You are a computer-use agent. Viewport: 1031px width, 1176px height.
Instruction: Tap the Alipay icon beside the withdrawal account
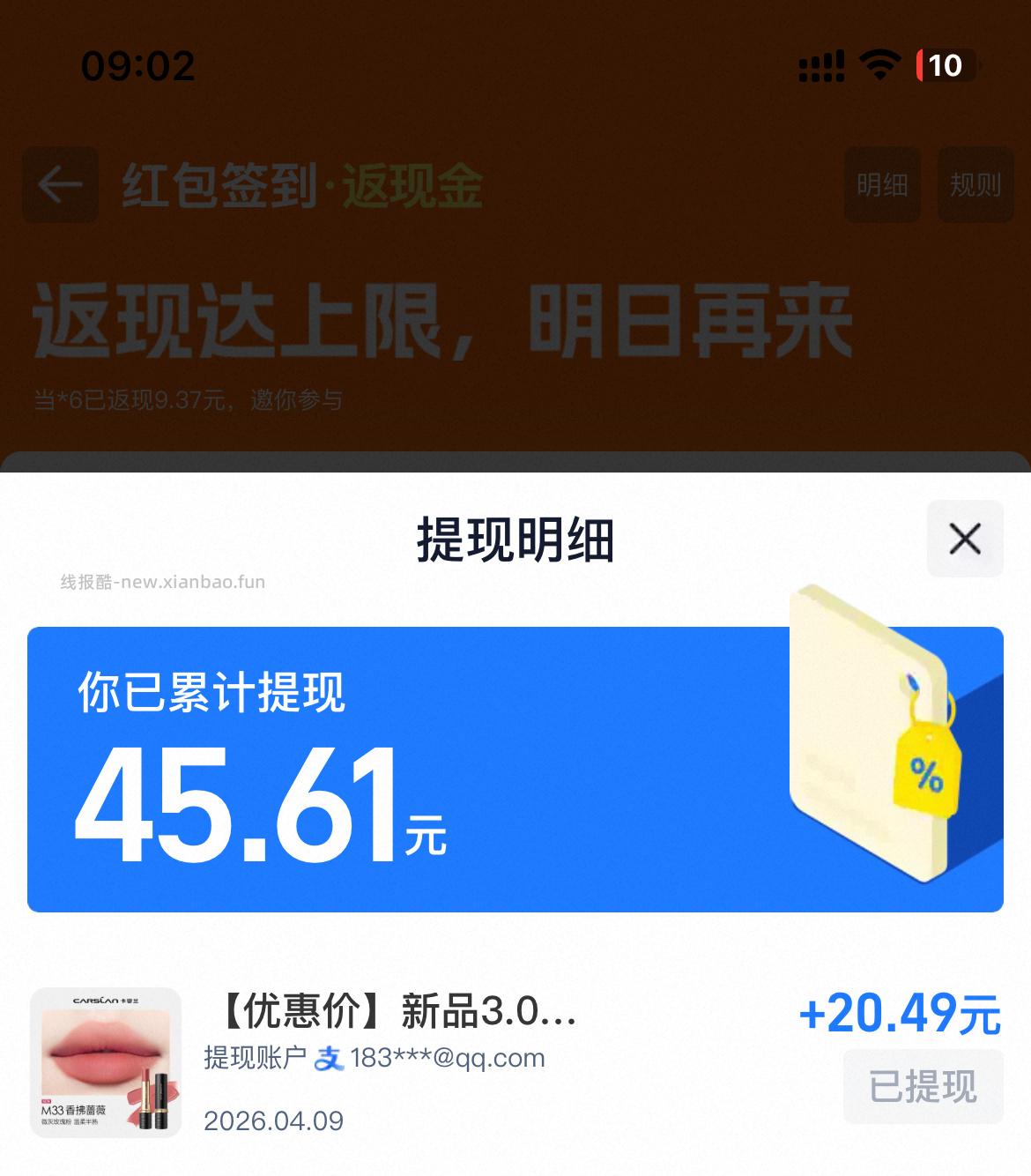(329, 1059)
